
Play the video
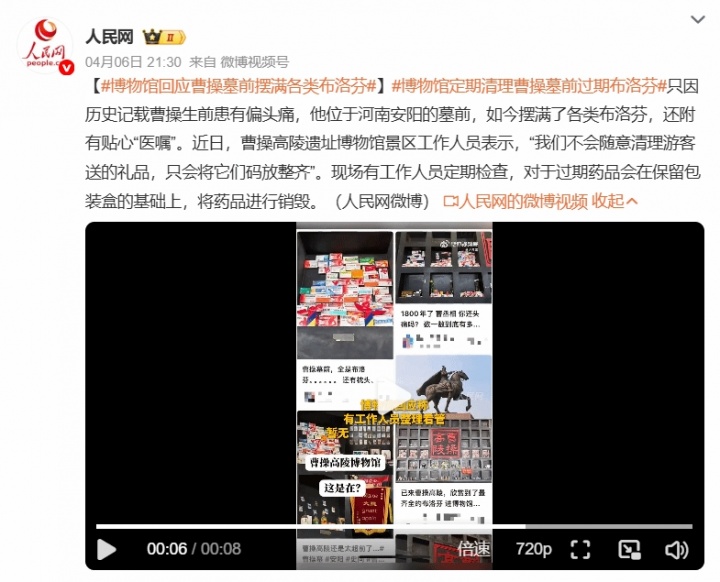point(106,549)
